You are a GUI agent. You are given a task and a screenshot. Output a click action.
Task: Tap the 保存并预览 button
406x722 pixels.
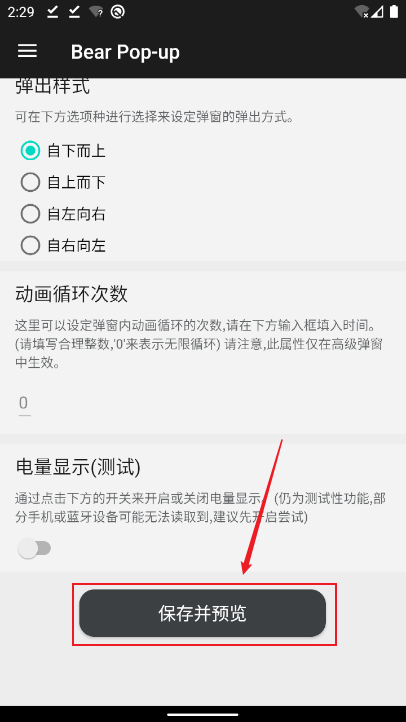(x=203, y=613)
